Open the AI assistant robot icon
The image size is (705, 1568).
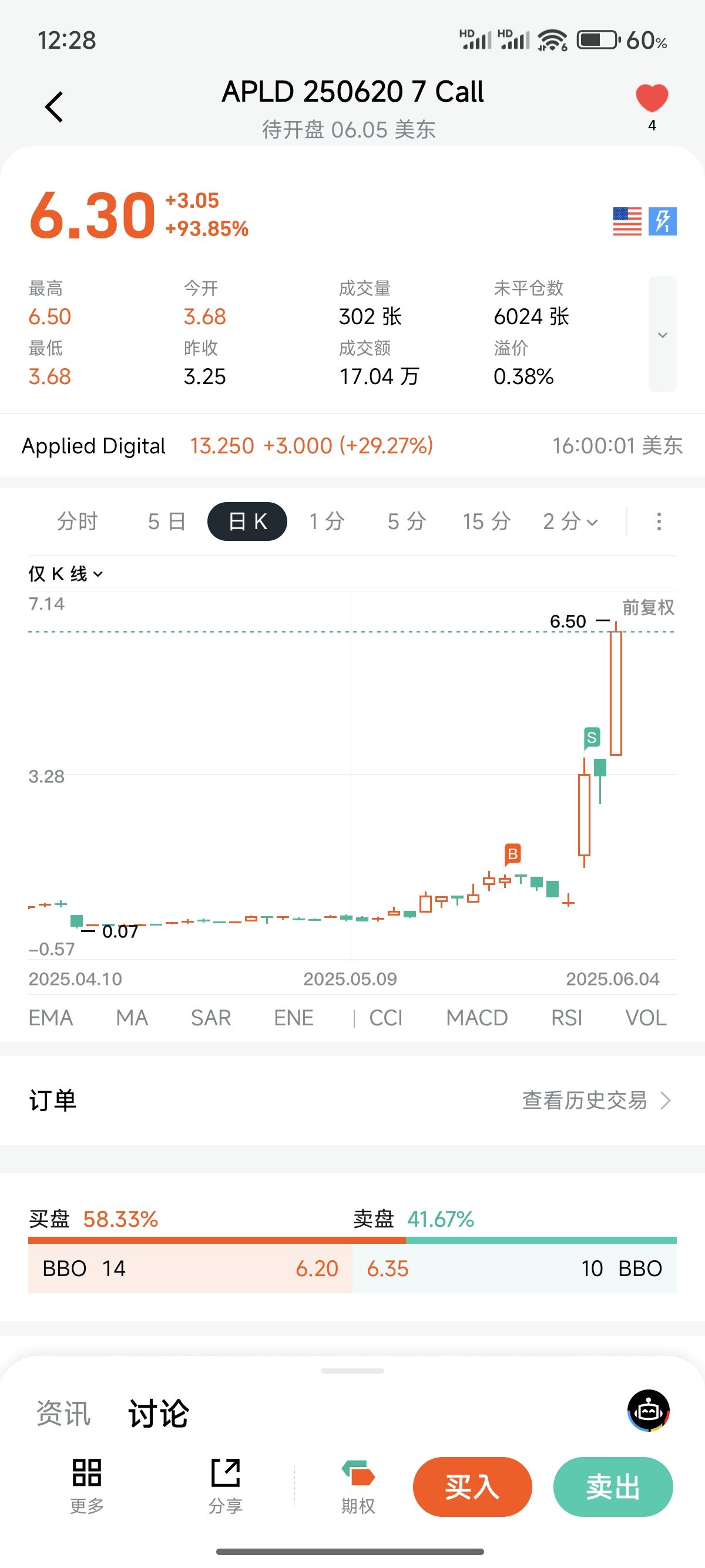649,1410
